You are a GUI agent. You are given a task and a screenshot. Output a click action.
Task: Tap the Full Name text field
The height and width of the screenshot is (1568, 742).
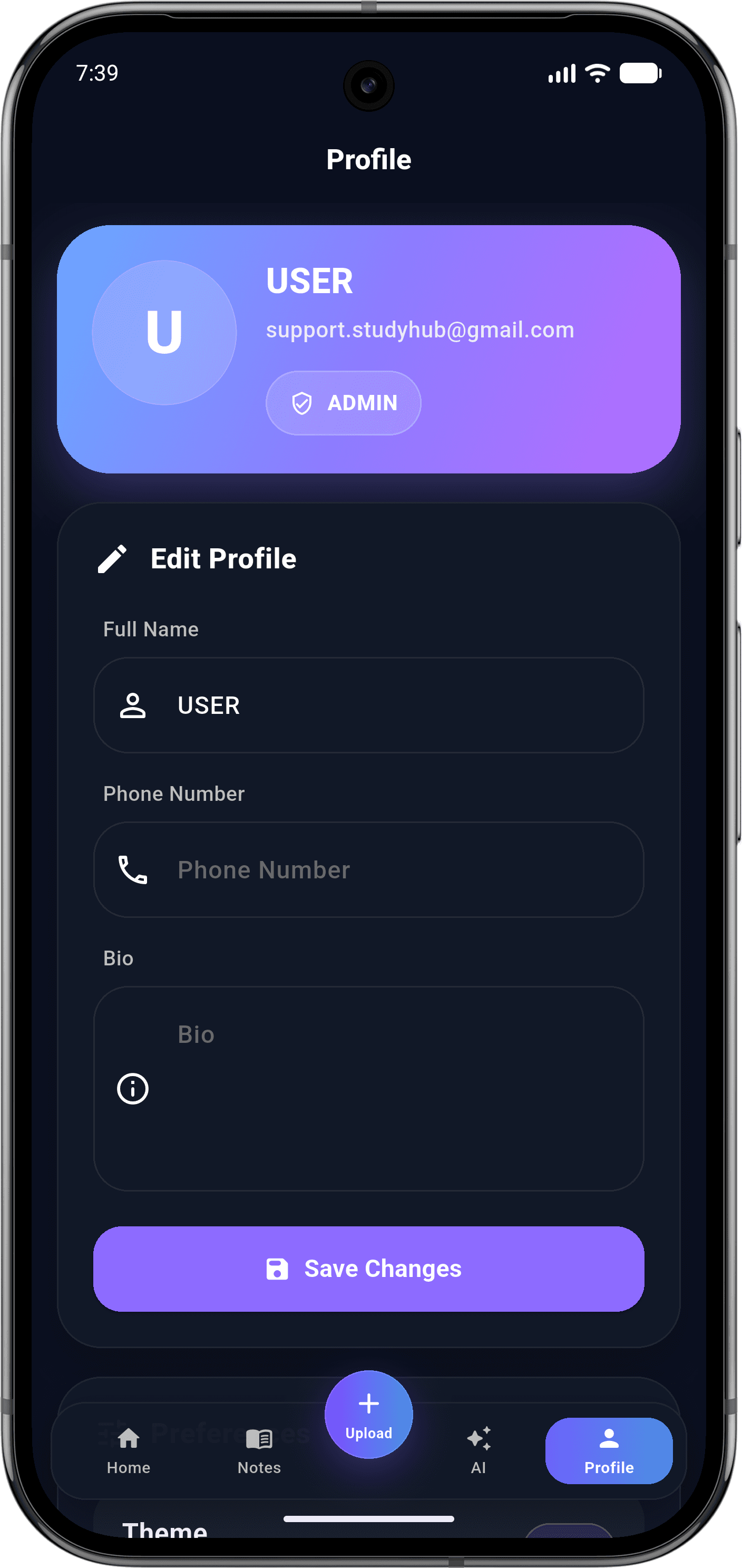coord(368,705)
